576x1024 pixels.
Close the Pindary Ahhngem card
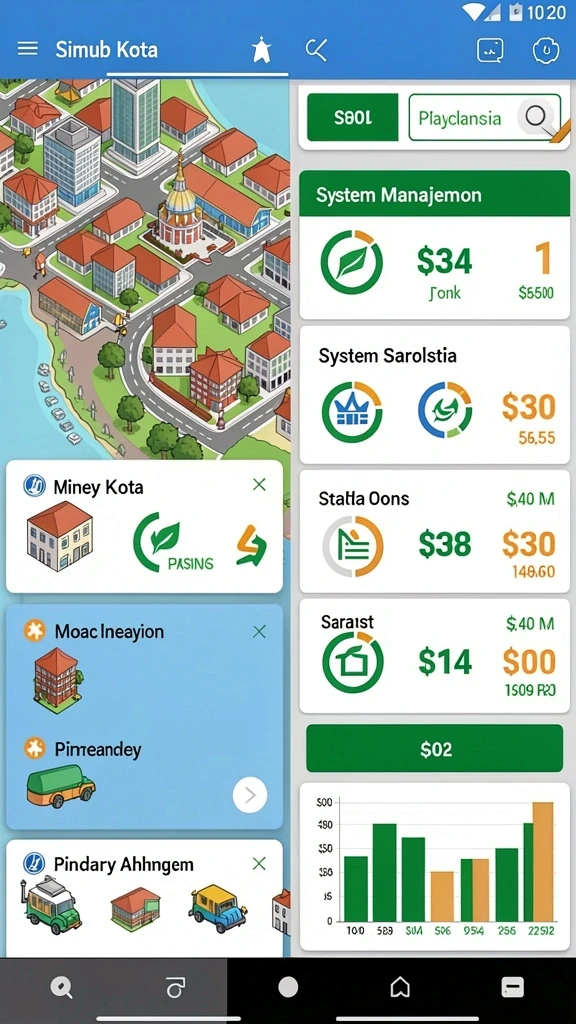[259, 864]
